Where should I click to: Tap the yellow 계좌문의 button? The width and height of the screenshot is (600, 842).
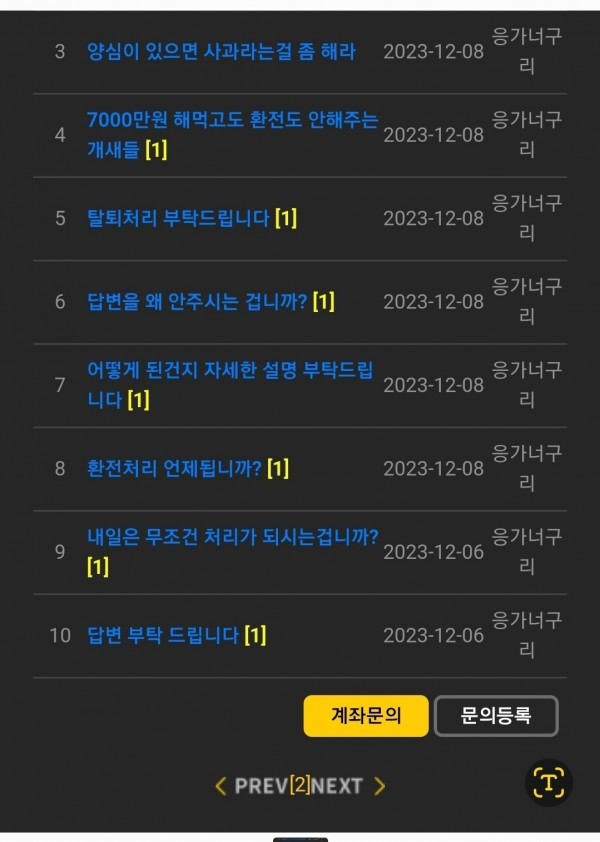366,716
